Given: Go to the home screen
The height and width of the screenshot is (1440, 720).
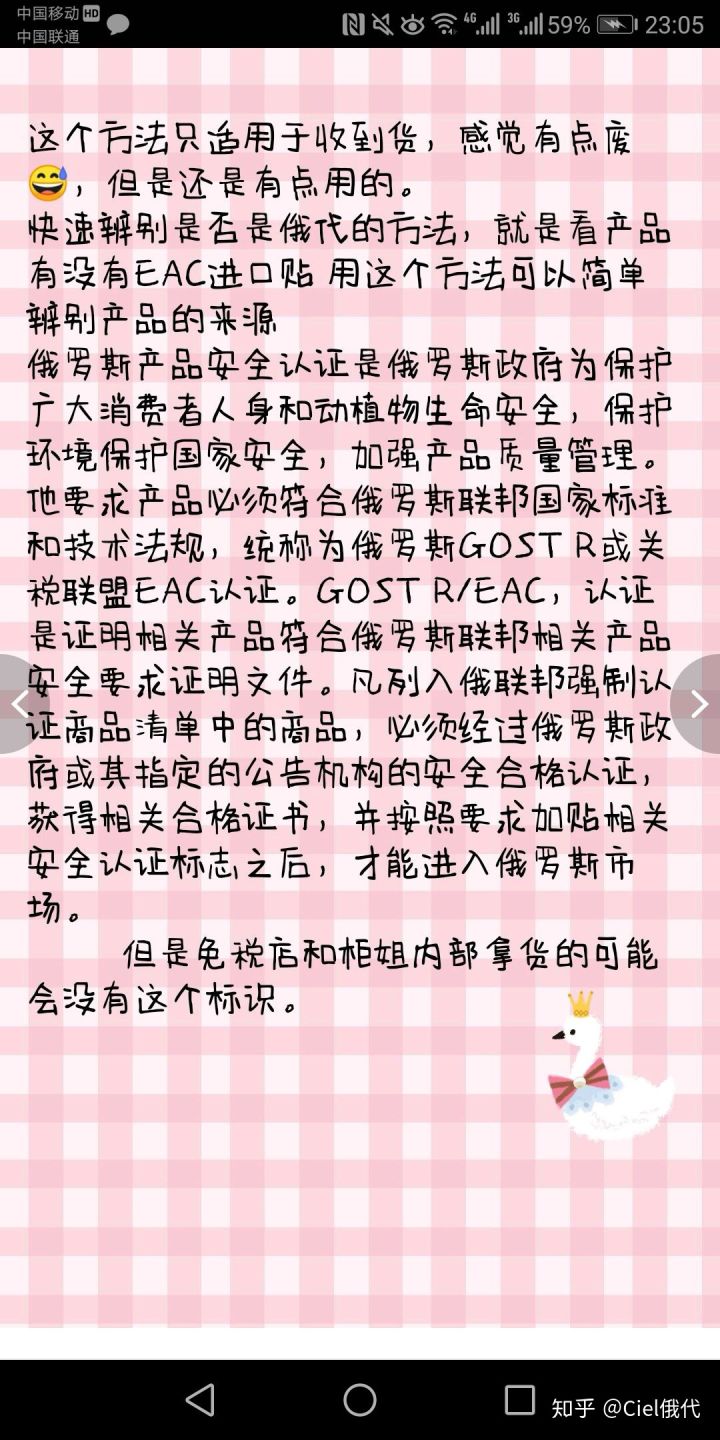Looking at the screenshot, I should point(360,1399).
